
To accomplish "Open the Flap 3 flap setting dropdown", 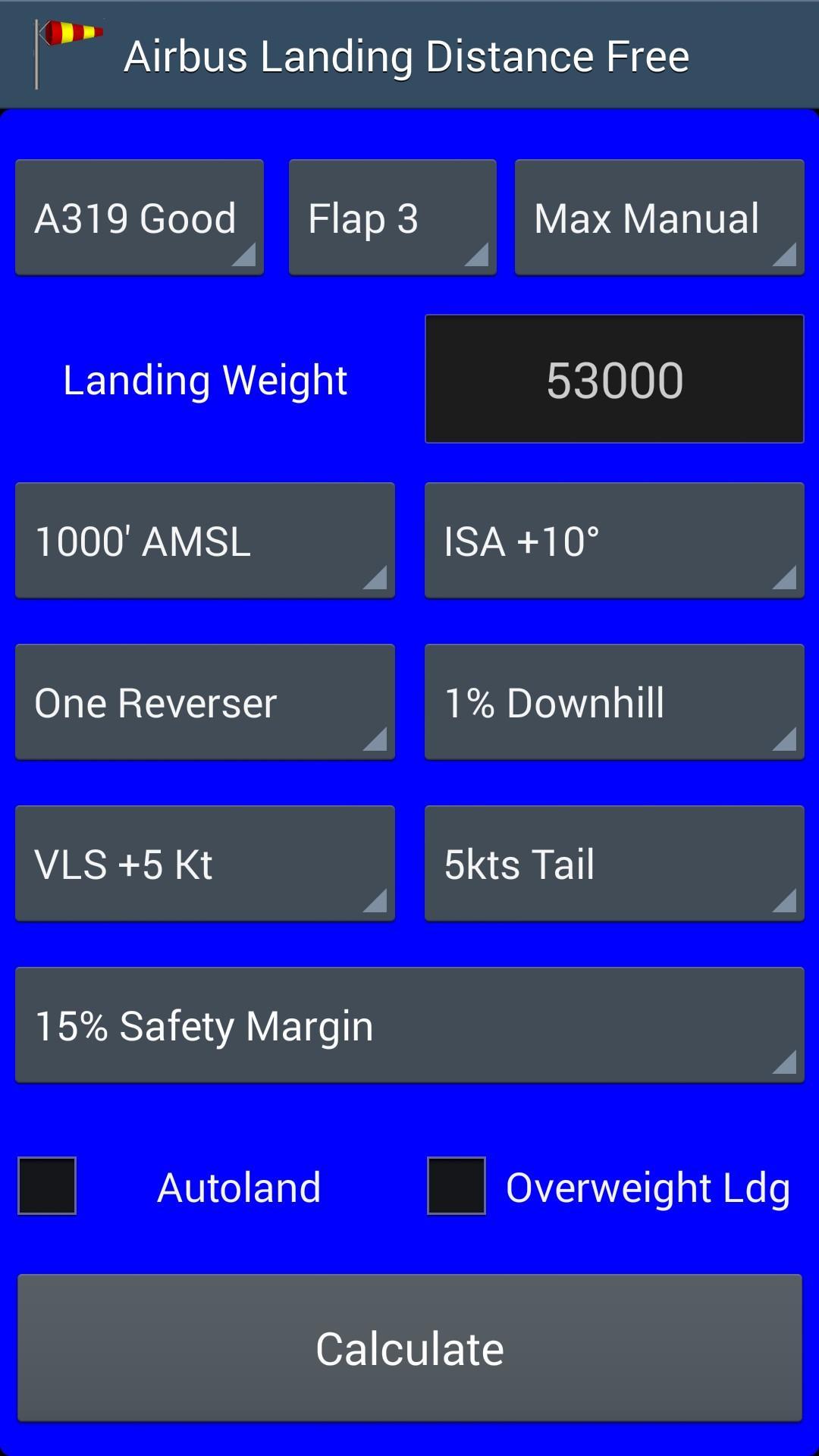I will 391,217.
